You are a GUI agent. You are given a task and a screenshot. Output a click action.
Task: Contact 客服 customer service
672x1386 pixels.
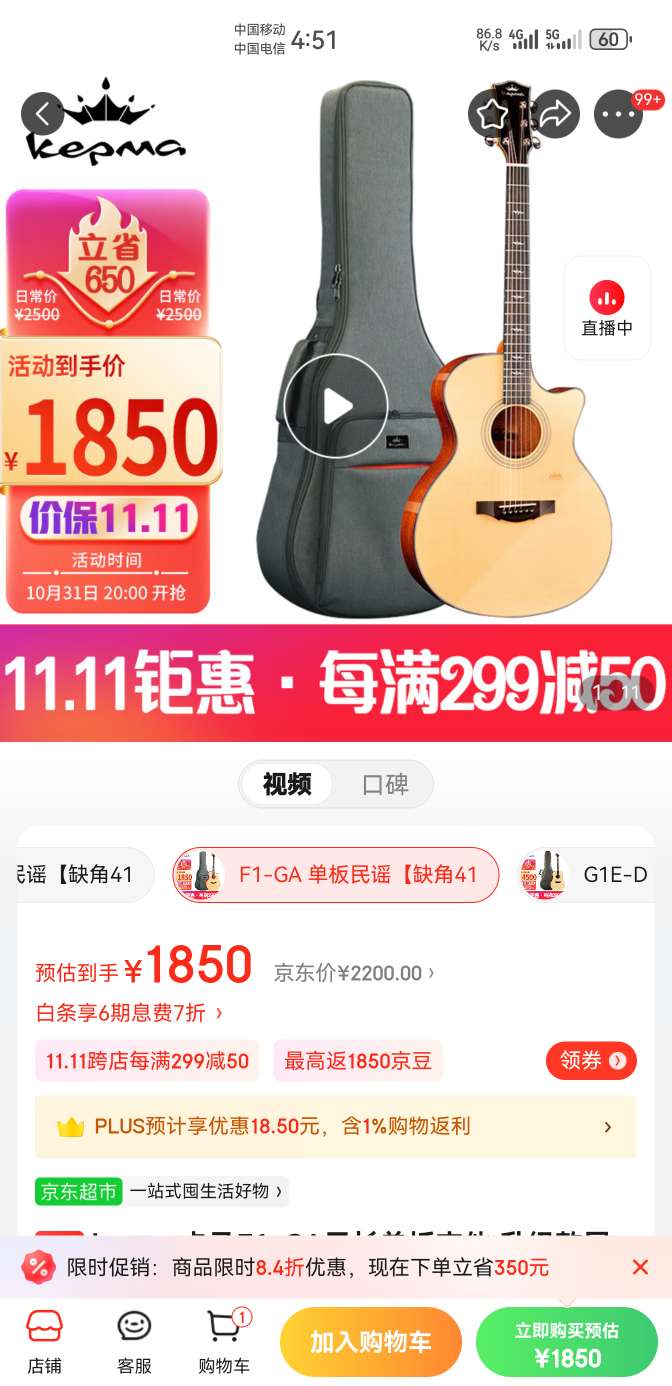pyautogui.click(x=134, y=1341)
